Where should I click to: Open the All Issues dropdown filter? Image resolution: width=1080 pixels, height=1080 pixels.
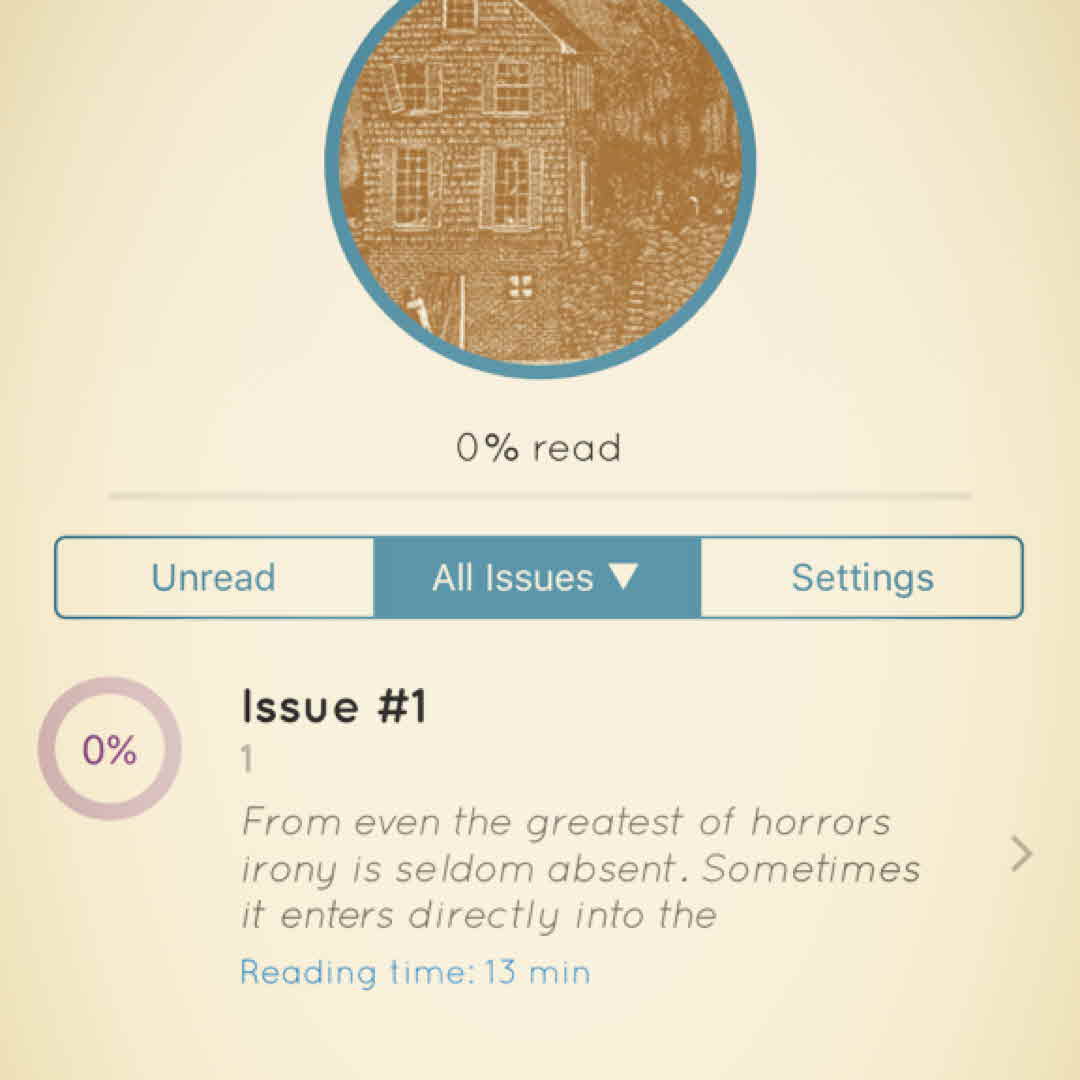[537, 578]
